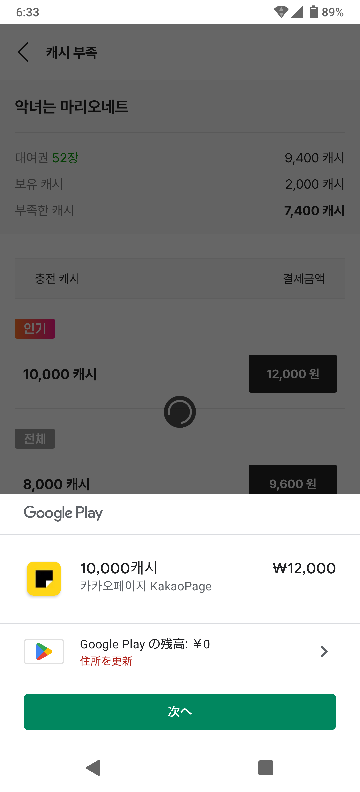The width and height of the screenshot is (360, 792).
Task: Go back with the system back button
Action: tap(93, 768)
